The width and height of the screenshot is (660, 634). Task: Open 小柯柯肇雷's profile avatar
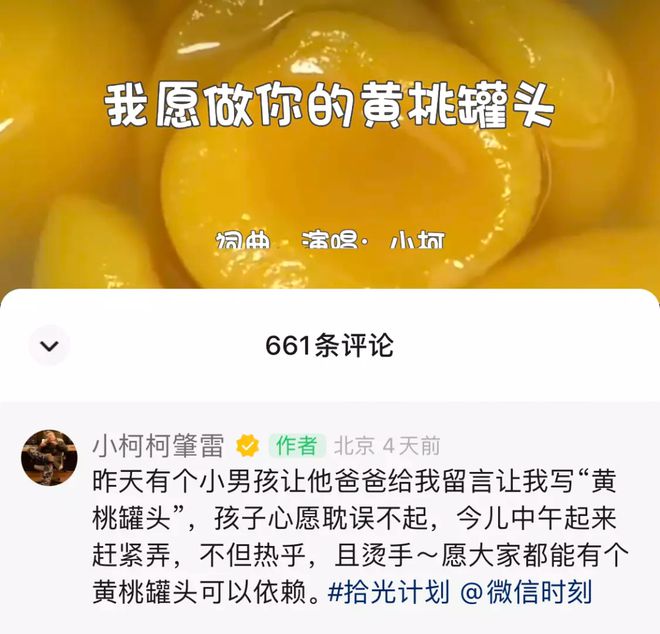(x=49, y=459)
